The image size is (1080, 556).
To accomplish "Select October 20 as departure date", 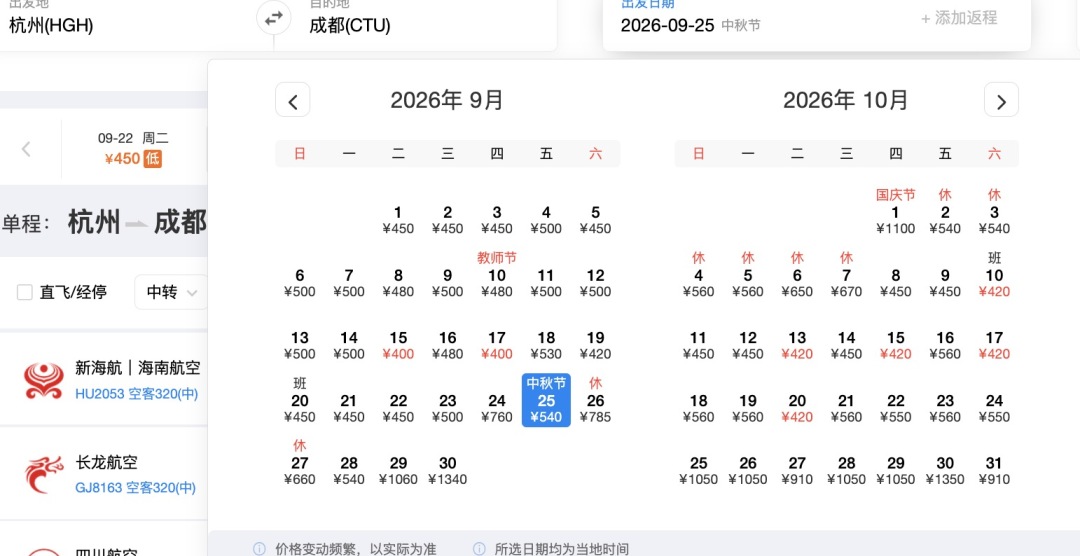I will (797, 408).
